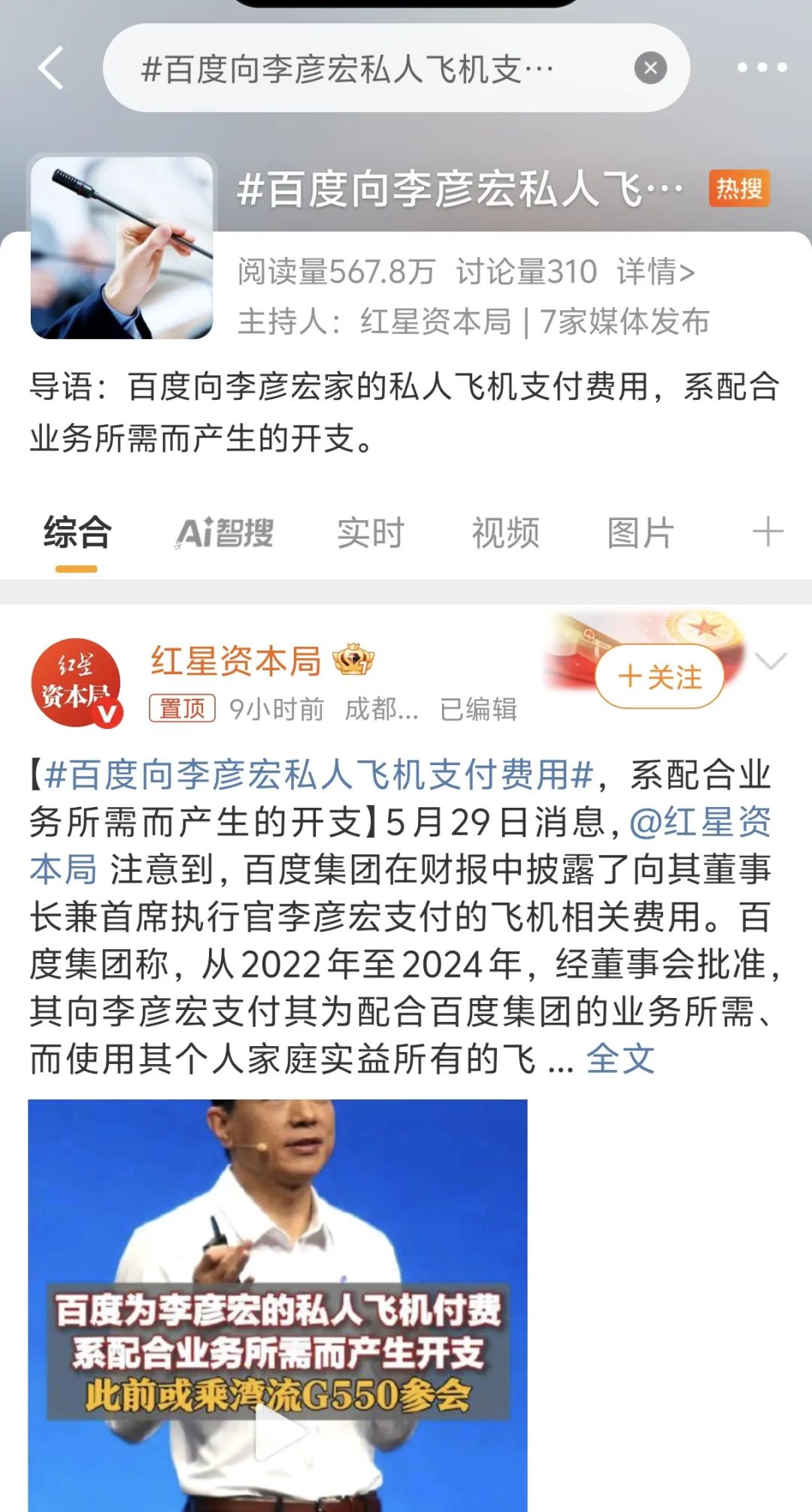Go back with the top-left arrow
The width and height of the screenshot is (812, 1512).
[x=50, y=68]
